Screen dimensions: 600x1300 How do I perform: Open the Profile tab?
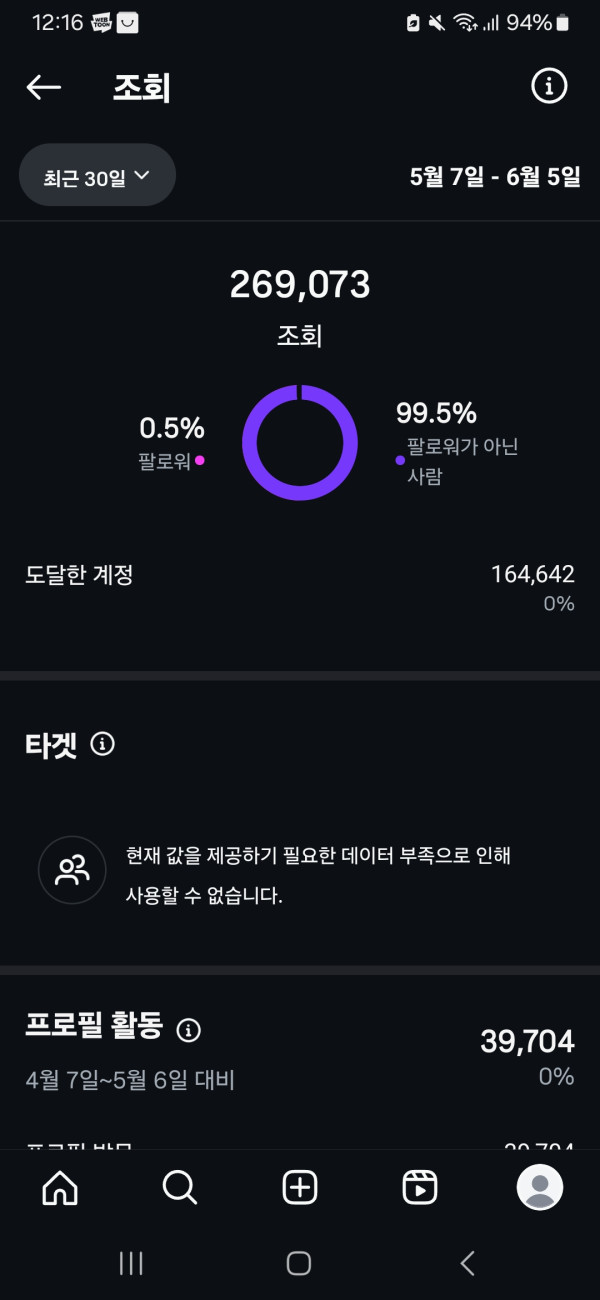[x=540, y=1187]
